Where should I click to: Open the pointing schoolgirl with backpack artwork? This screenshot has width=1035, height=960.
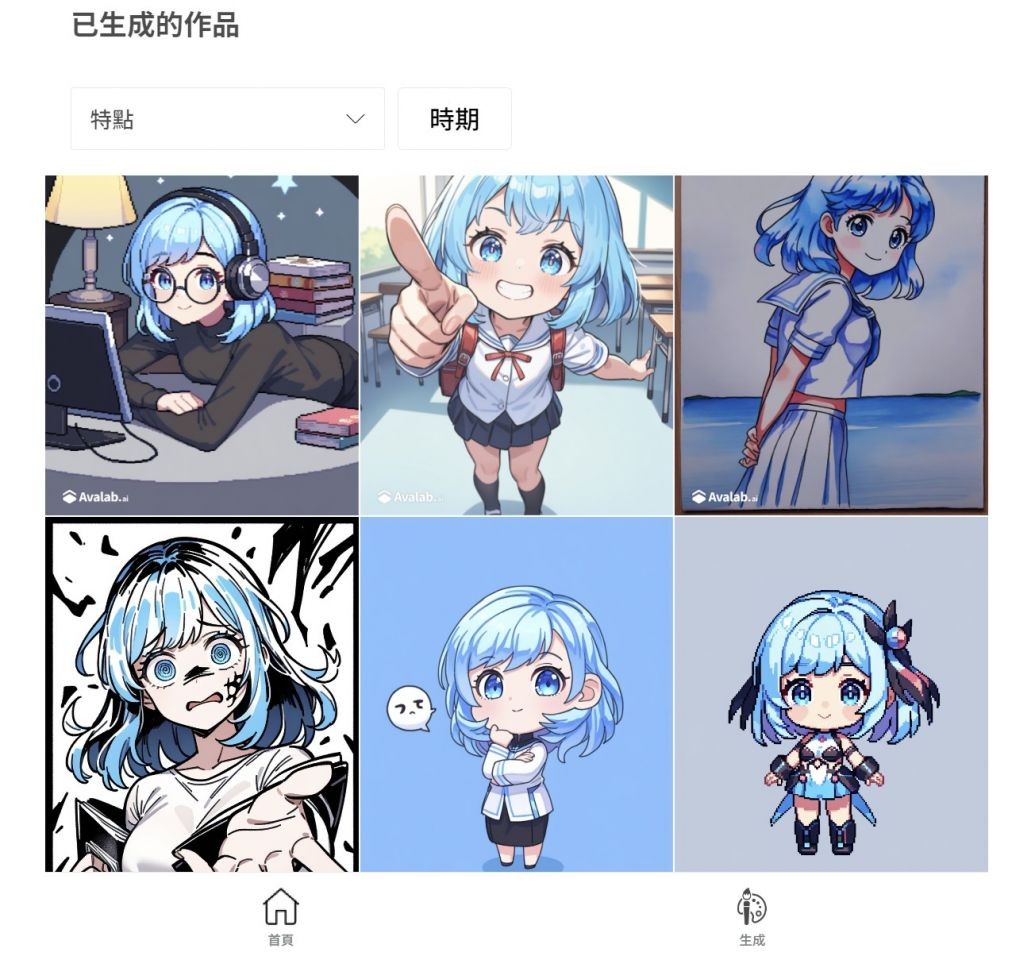[516, 345]
